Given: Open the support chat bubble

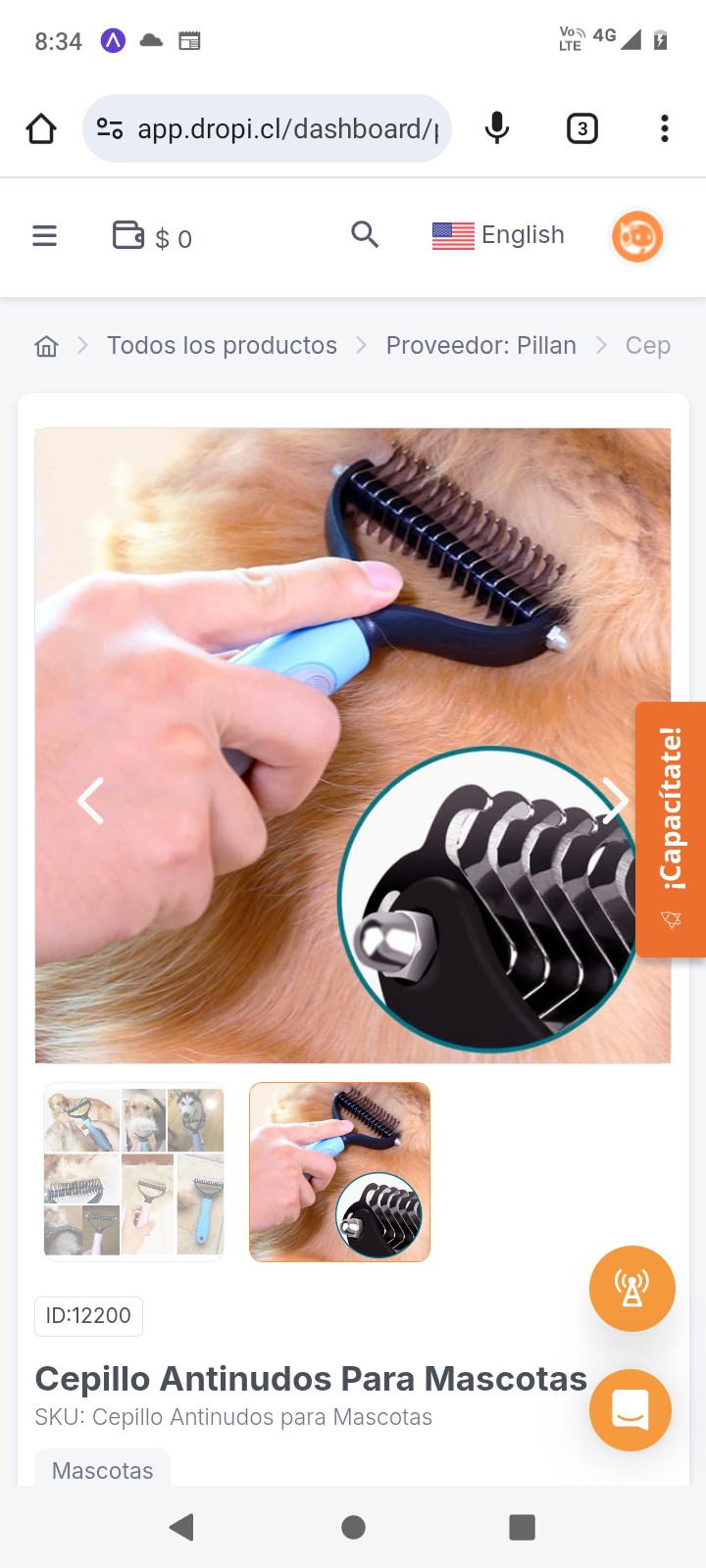Looking at the screenshot, I should click(x=630, y=1409).
